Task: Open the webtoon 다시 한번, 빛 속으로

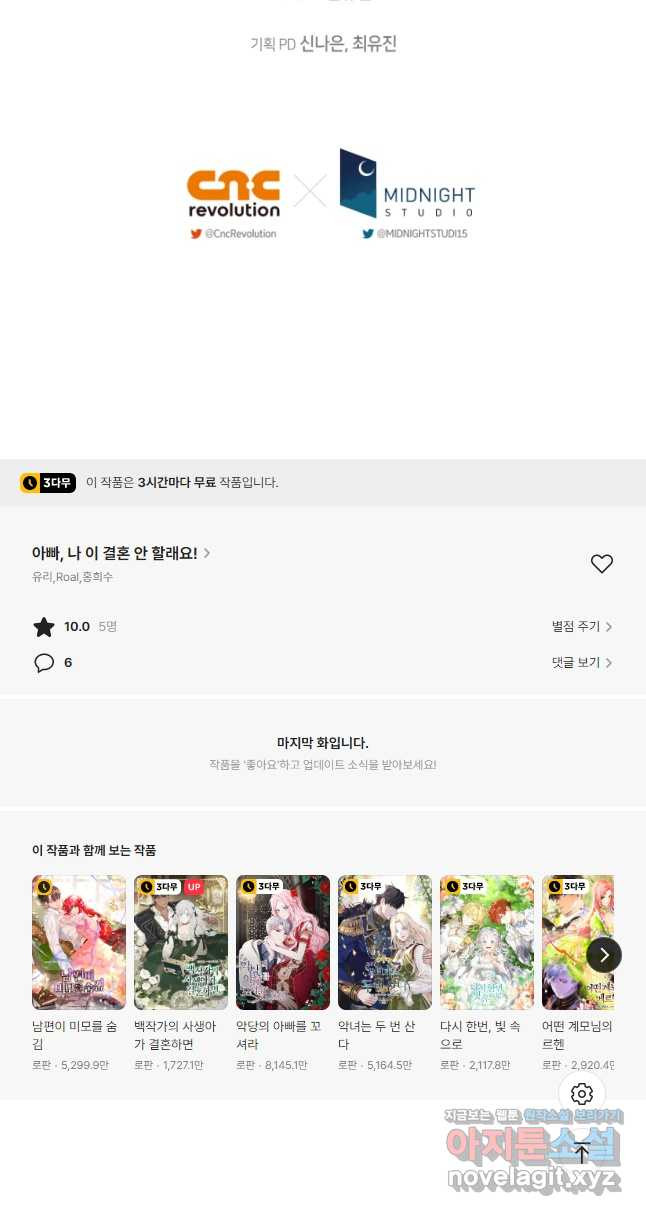Action: pos(487,943)
